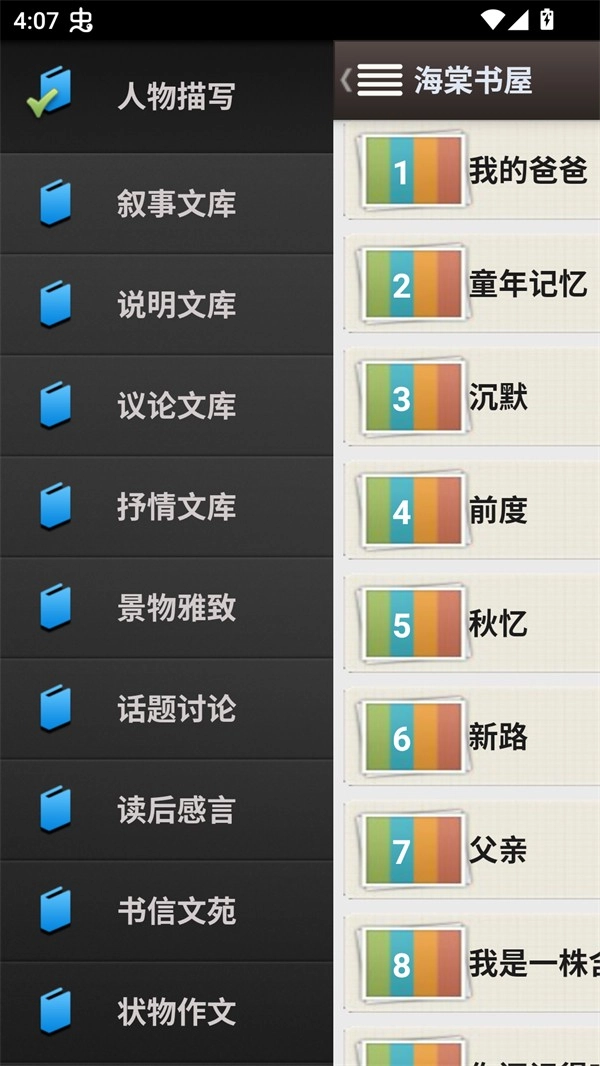
Task: Open the 议论文库 category
Action: click(x=166, y=406)
